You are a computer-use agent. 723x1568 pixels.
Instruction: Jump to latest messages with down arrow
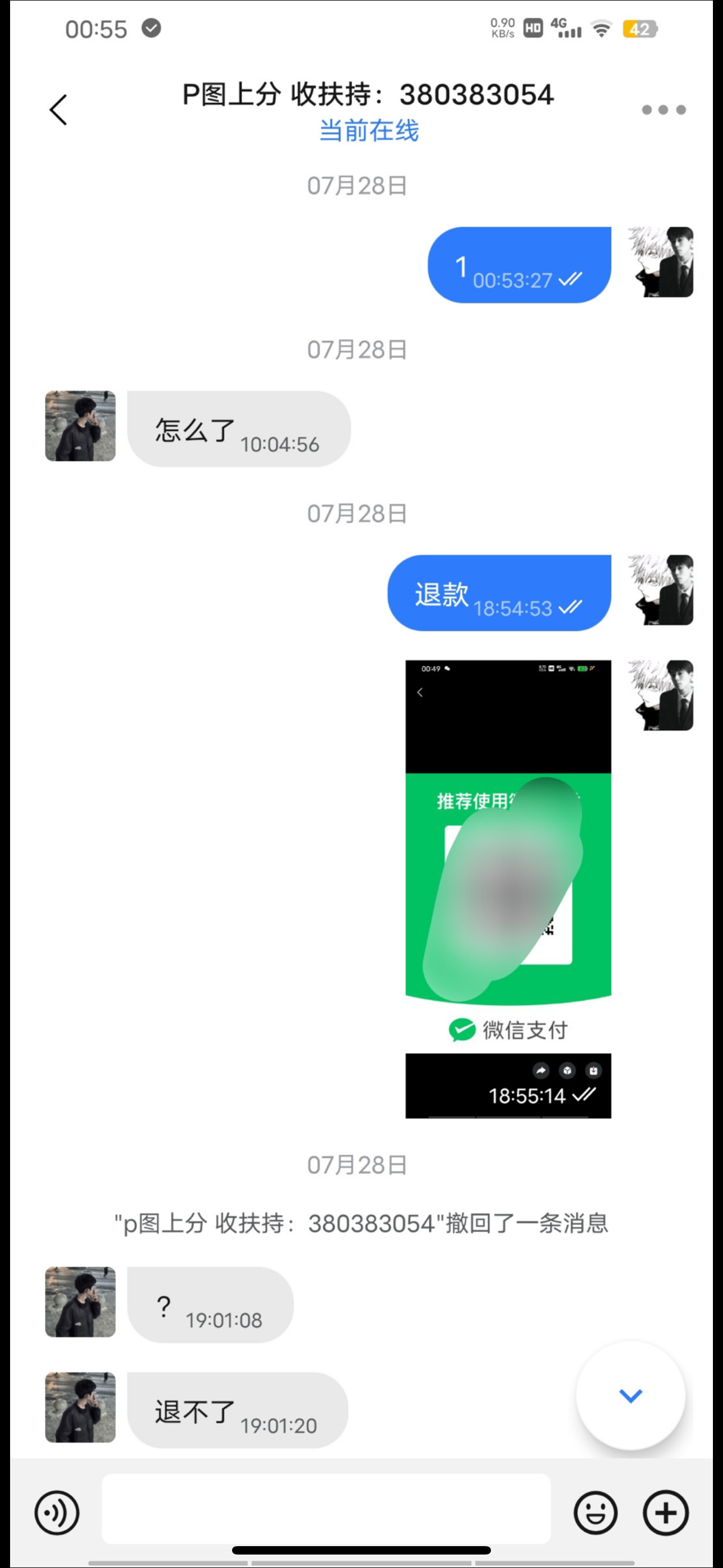[630, 1395]
